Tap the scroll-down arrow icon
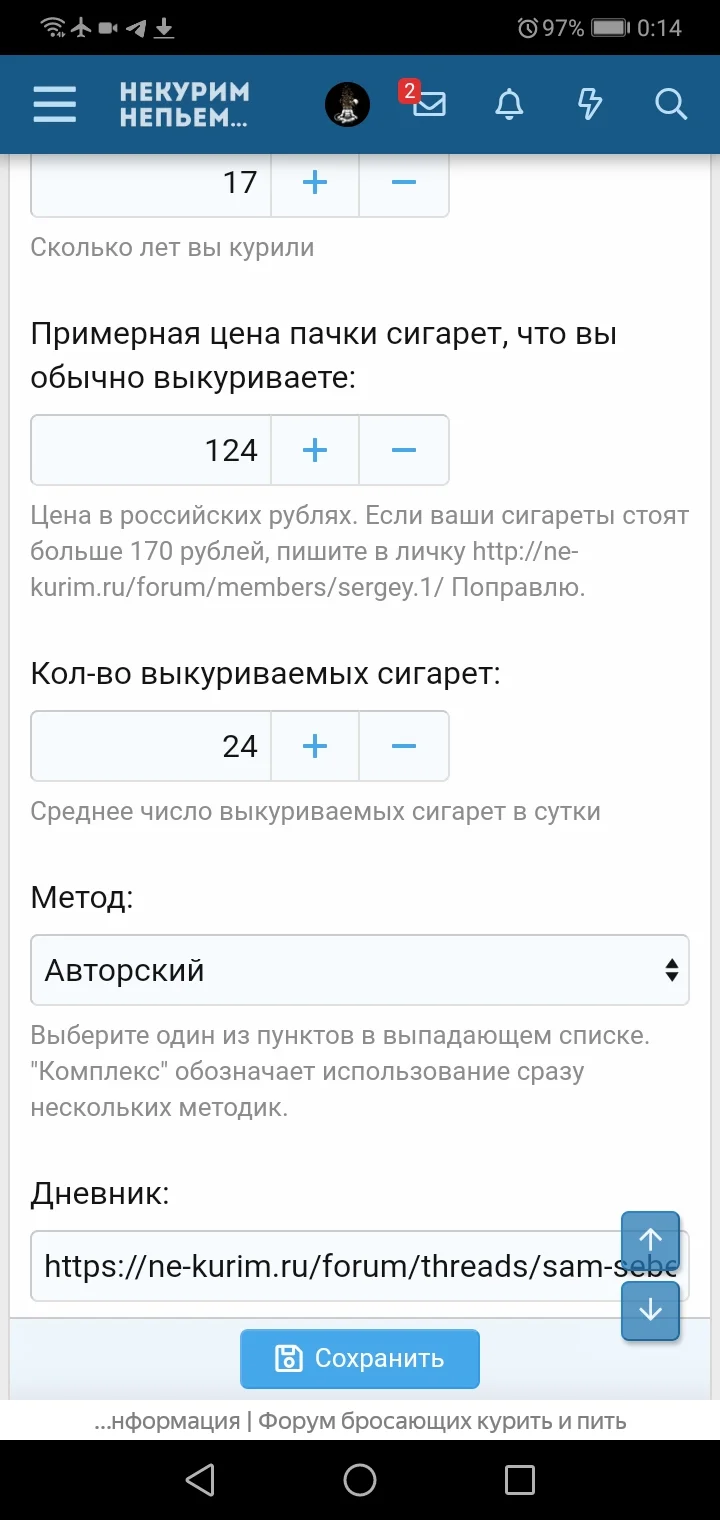This screenshot has width=720, height=1520. coord(650,1310)
